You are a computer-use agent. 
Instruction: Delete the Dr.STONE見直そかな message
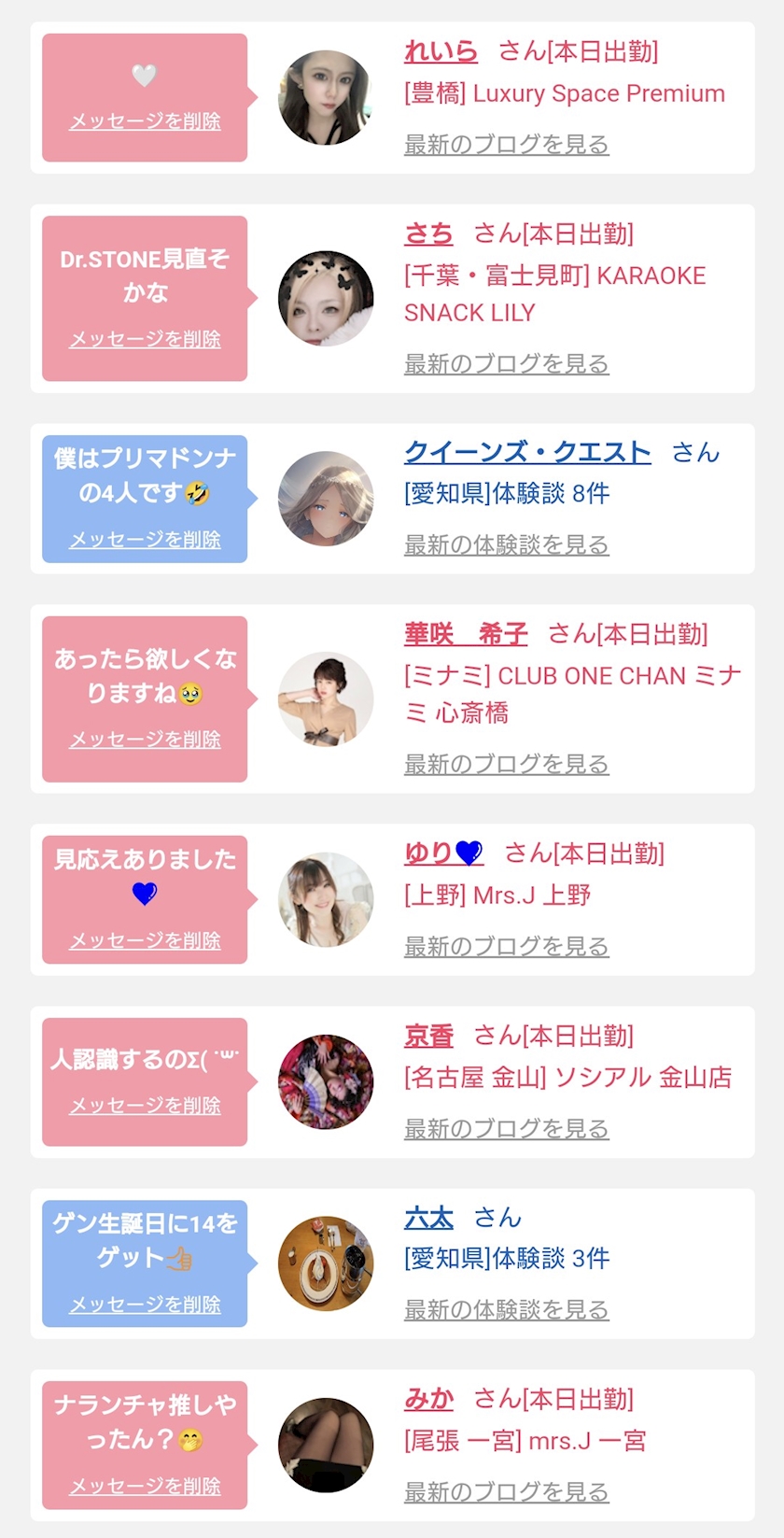145,340
